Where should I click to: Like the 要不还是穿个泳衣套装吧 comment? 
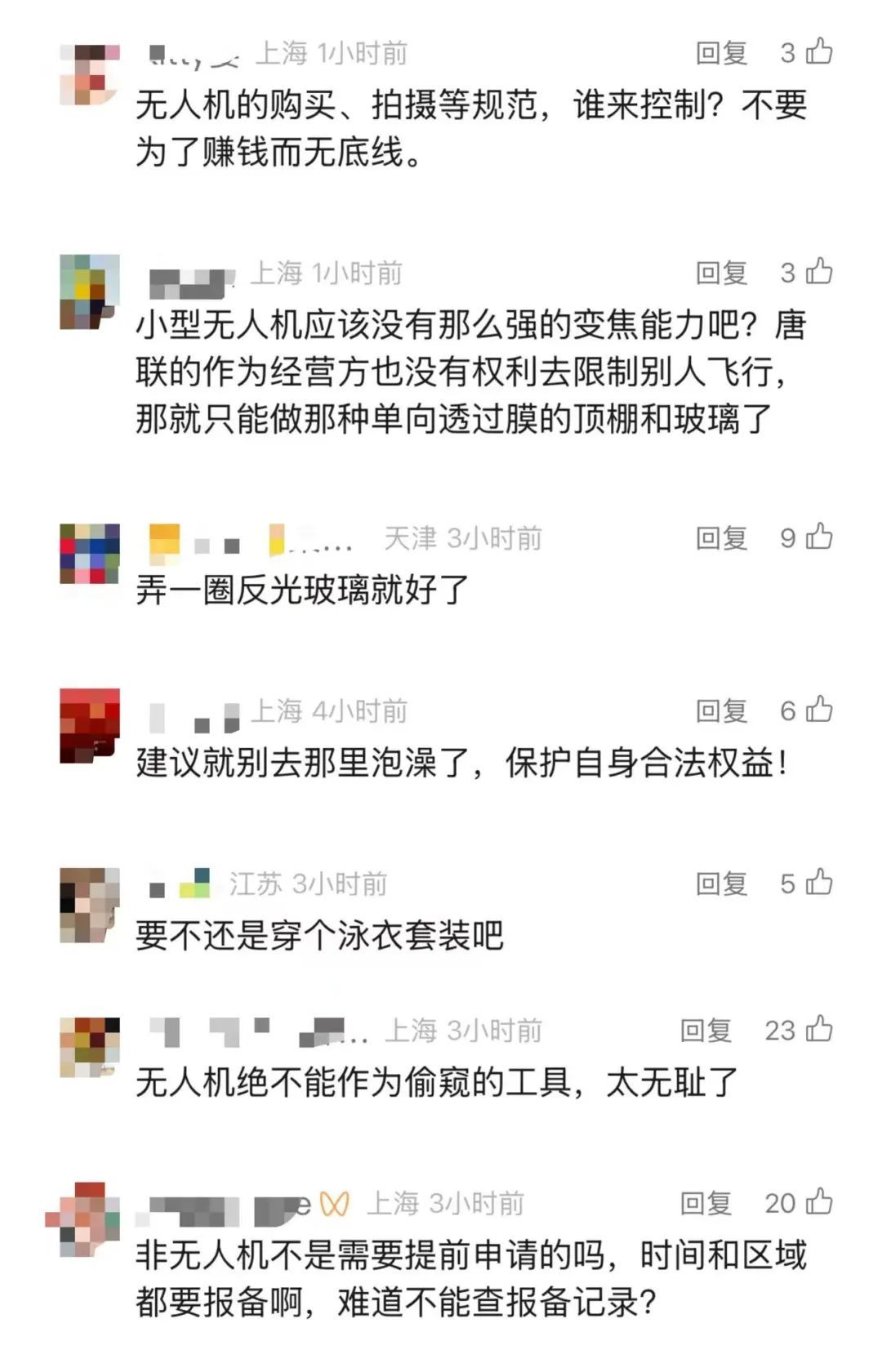tap(819, 882)
